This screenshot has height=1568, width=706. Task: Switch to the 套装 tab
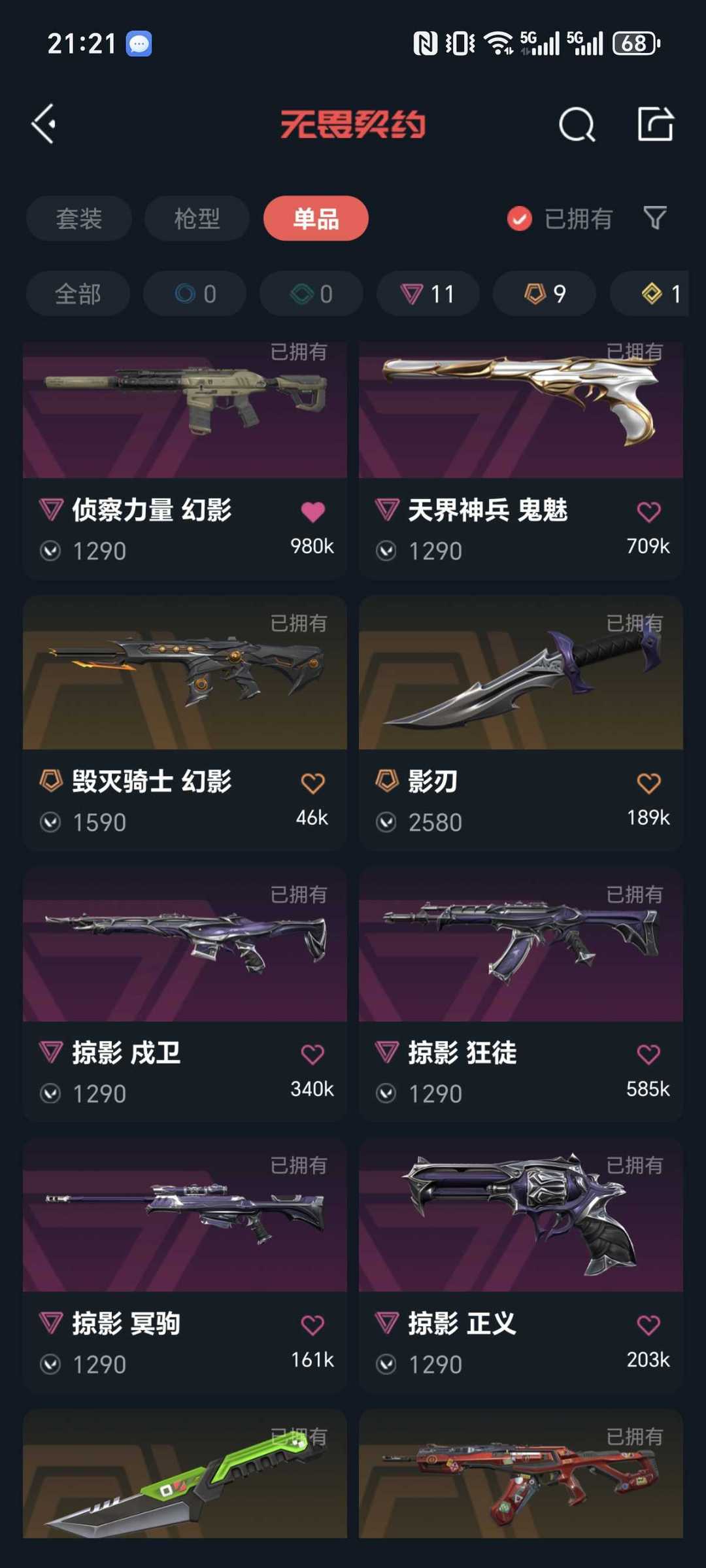79,218
